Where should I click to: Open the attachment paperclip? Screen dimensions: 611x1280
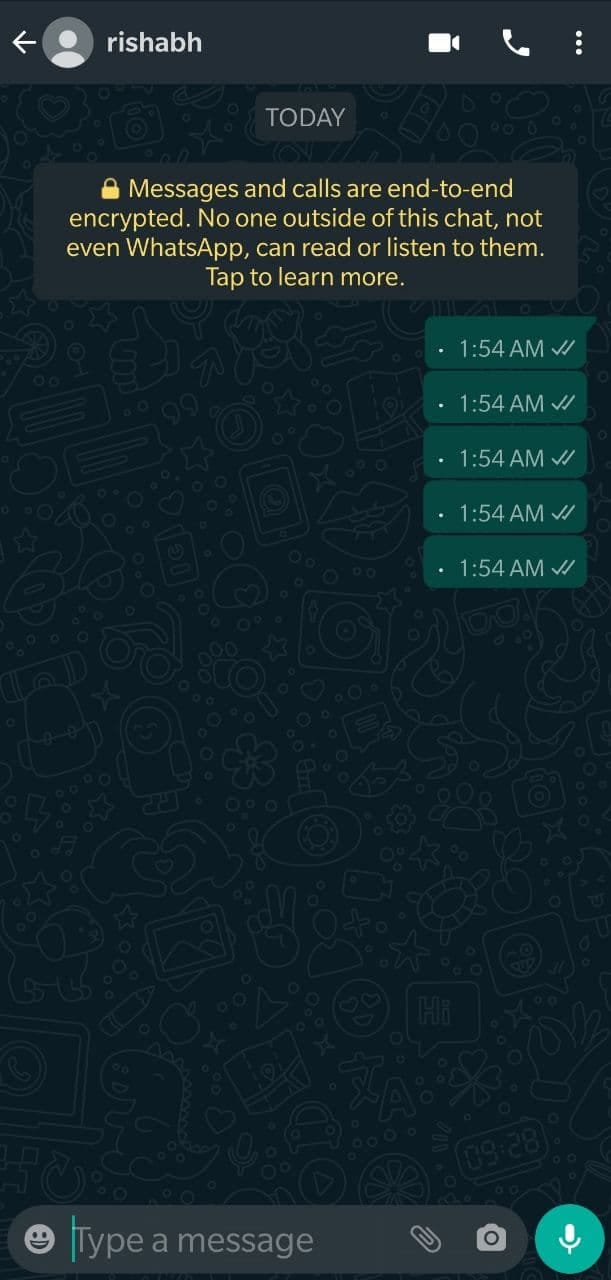[x=426, y=1240]
